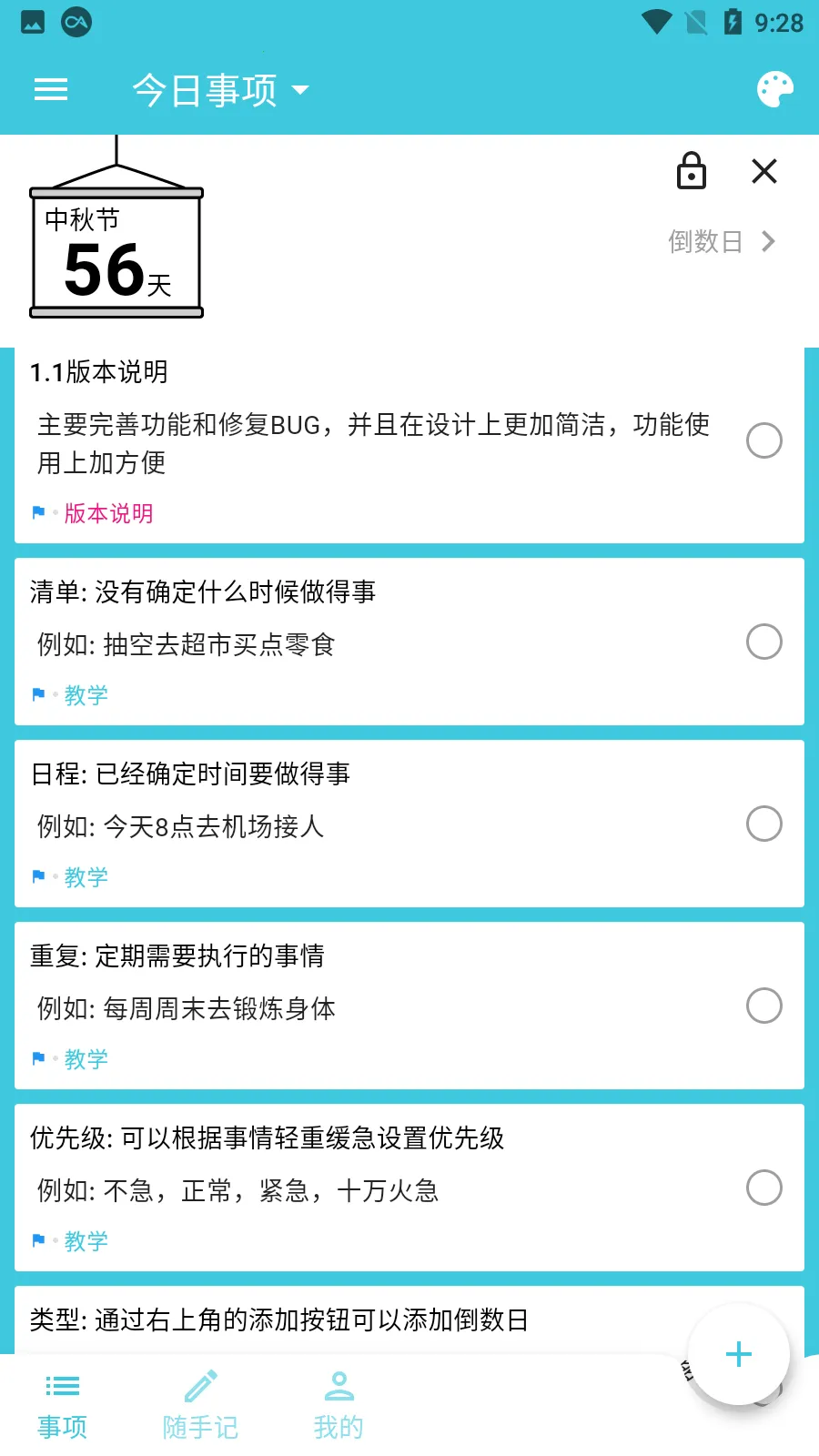The height and width of the screenshot is (1456, 819).
Task: Open the 今日事项 title dropdown
Action: pyautogui.click(x=218, y=89)
